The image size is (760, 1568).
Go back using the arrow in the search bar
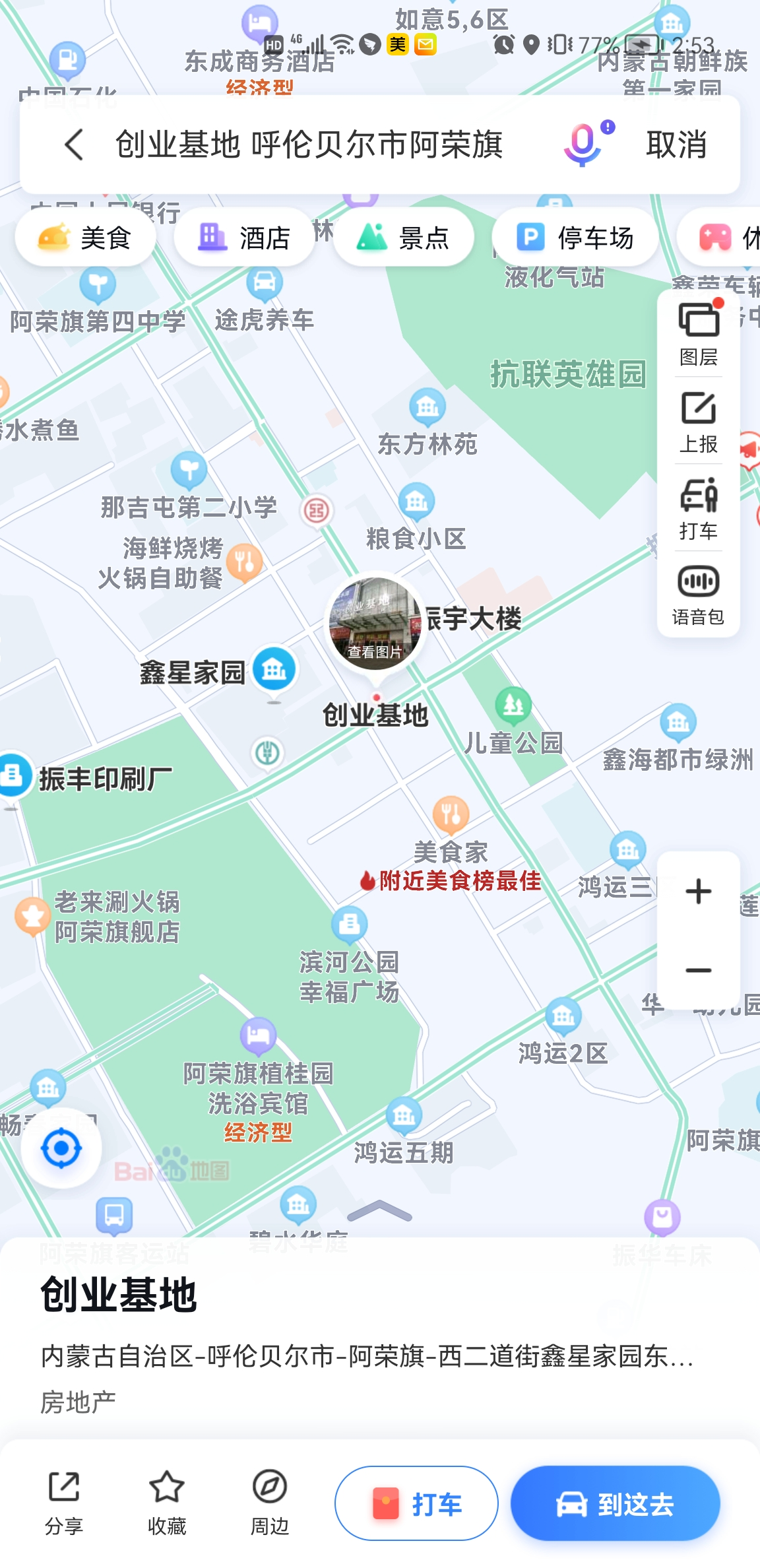[x=74, y=145]
